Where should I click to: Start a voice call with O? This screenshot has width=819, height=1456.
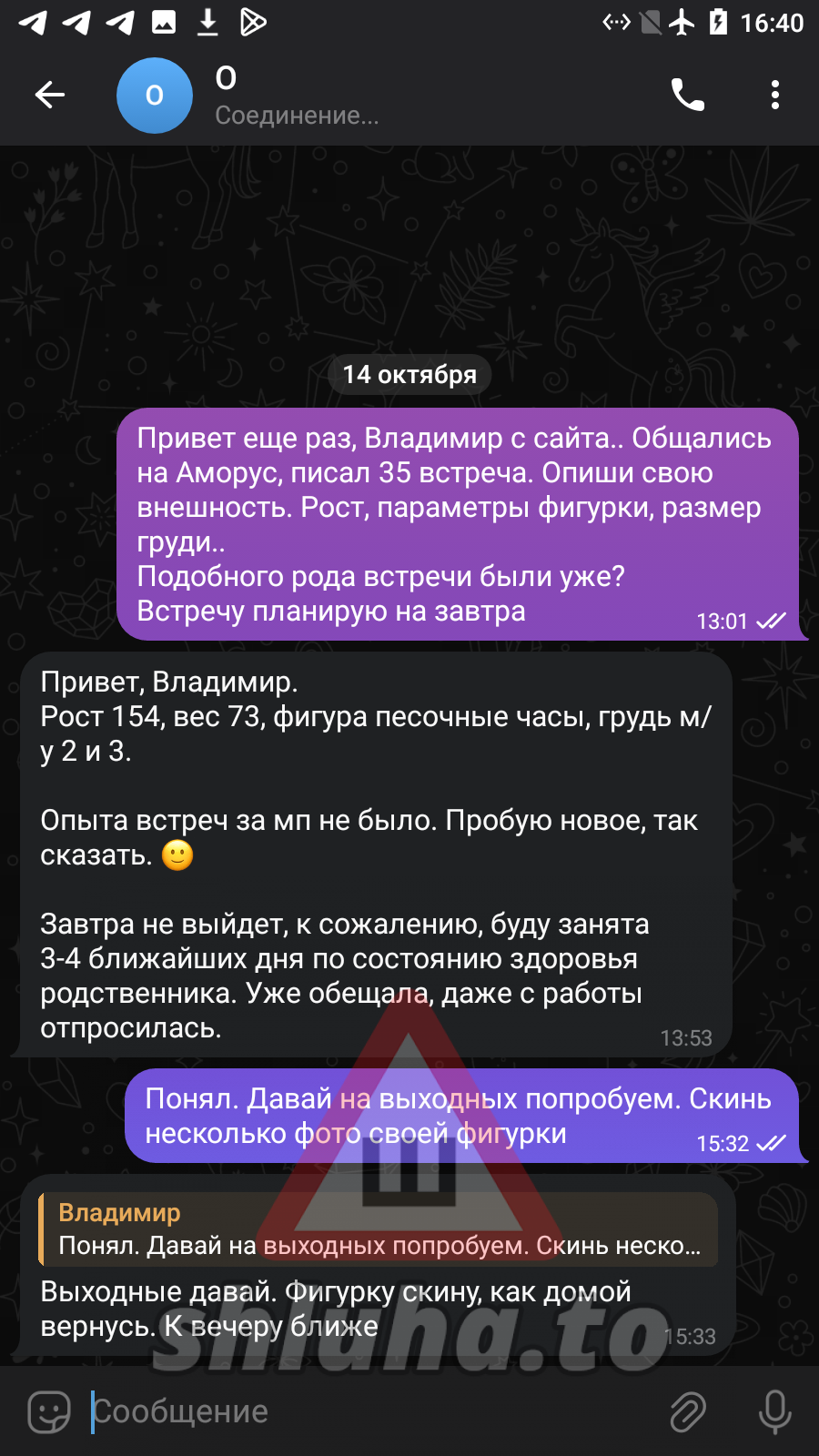click(x=687, y=95)
